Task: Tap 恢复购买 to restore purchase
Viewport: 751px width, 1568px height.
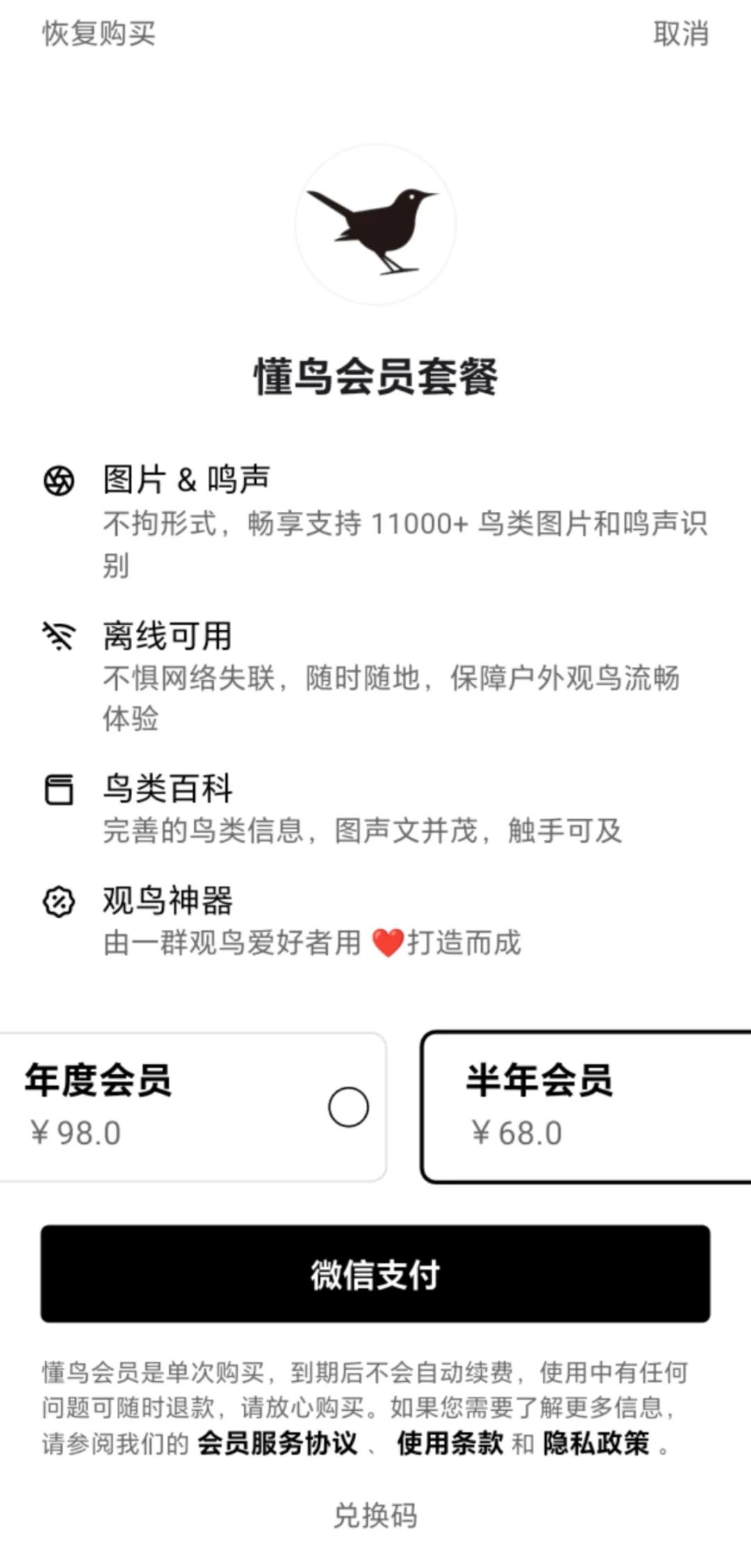Action: tap(99, 33)
